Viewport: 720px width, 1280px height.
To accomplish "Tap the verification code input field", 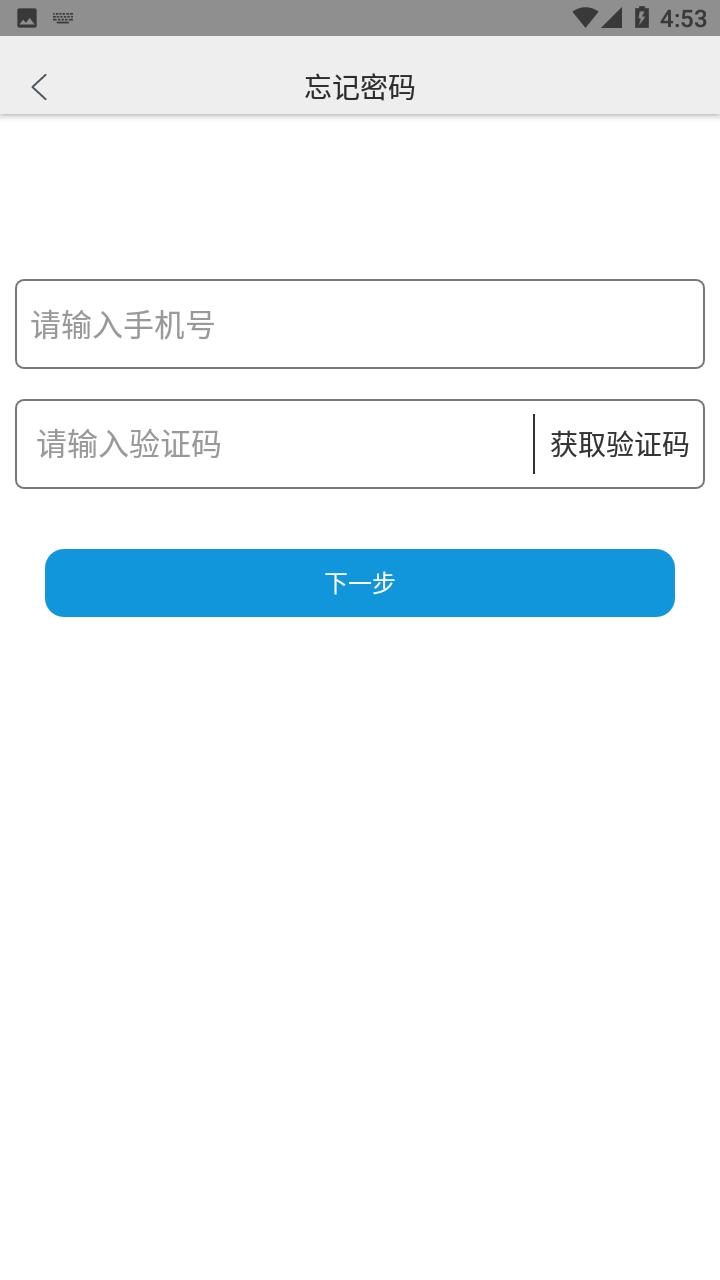I will 275,444.
